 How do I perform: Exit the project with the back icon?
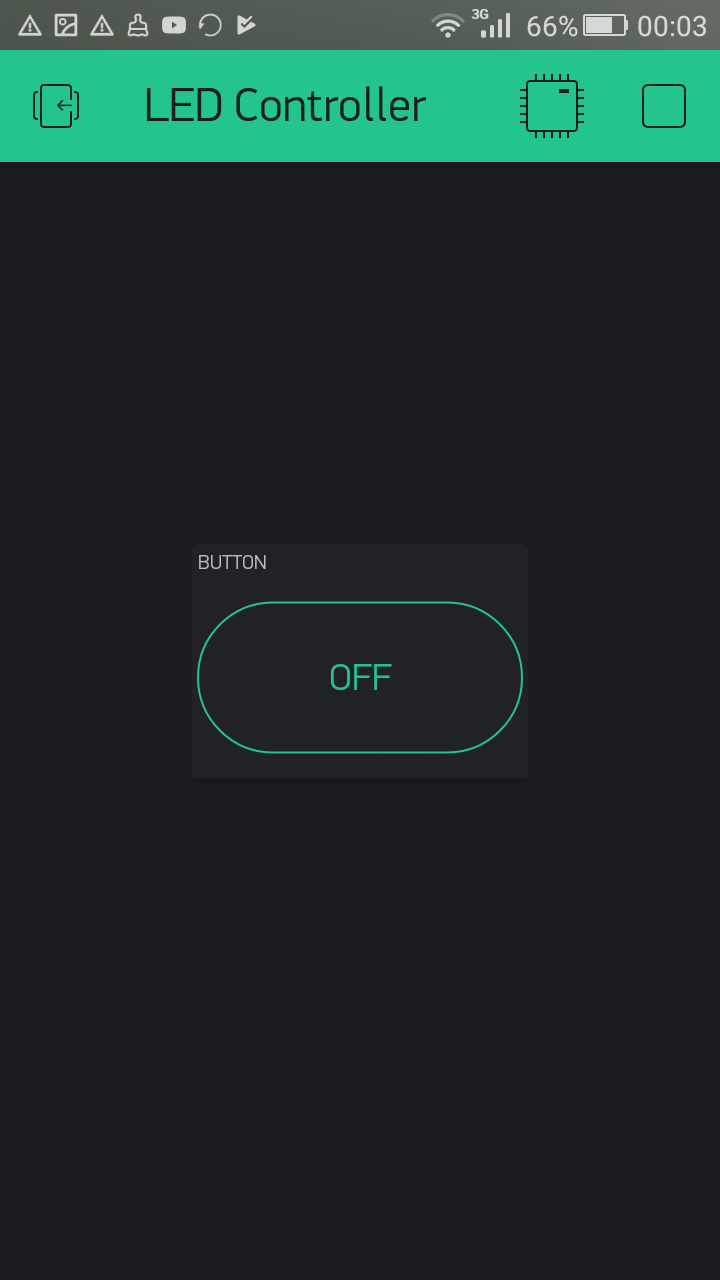click(x=56, y=106)
